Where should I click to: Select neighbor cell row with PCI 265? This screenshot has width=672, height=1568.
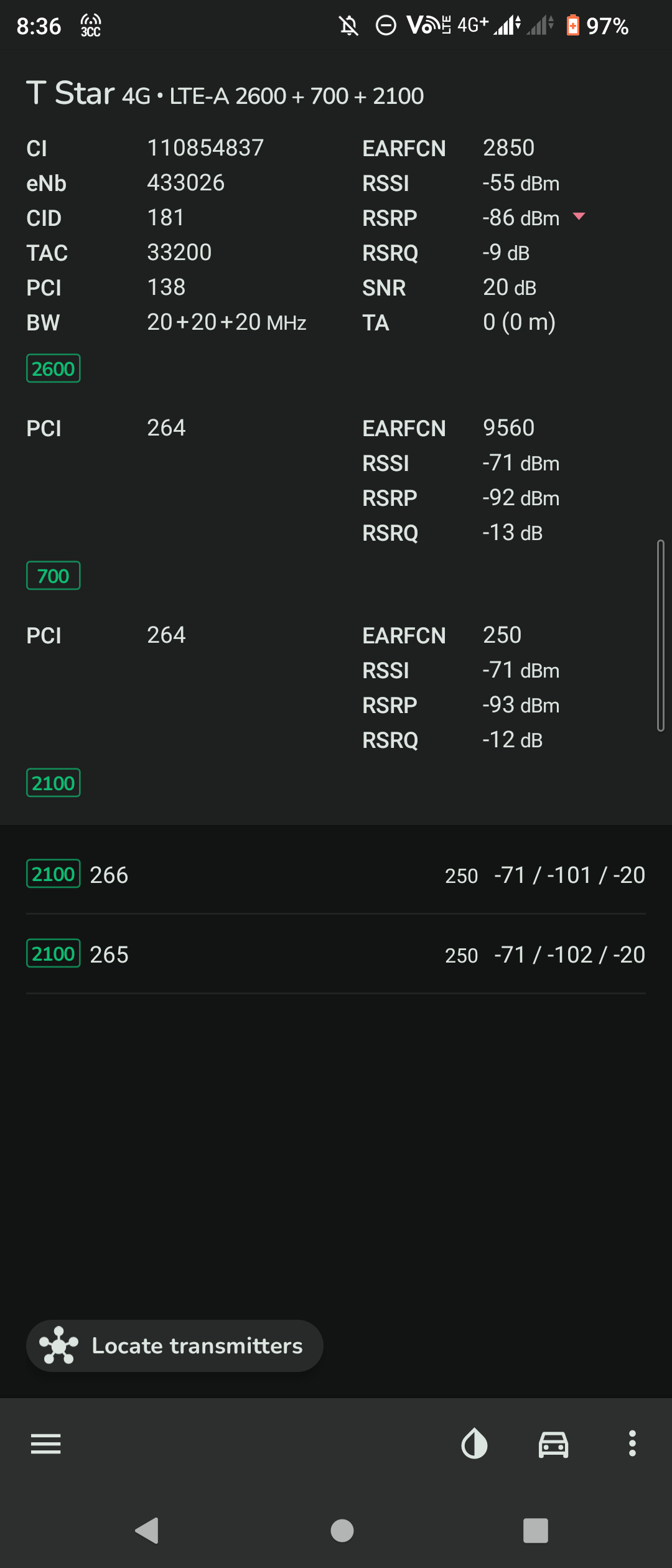click(336, 954)
